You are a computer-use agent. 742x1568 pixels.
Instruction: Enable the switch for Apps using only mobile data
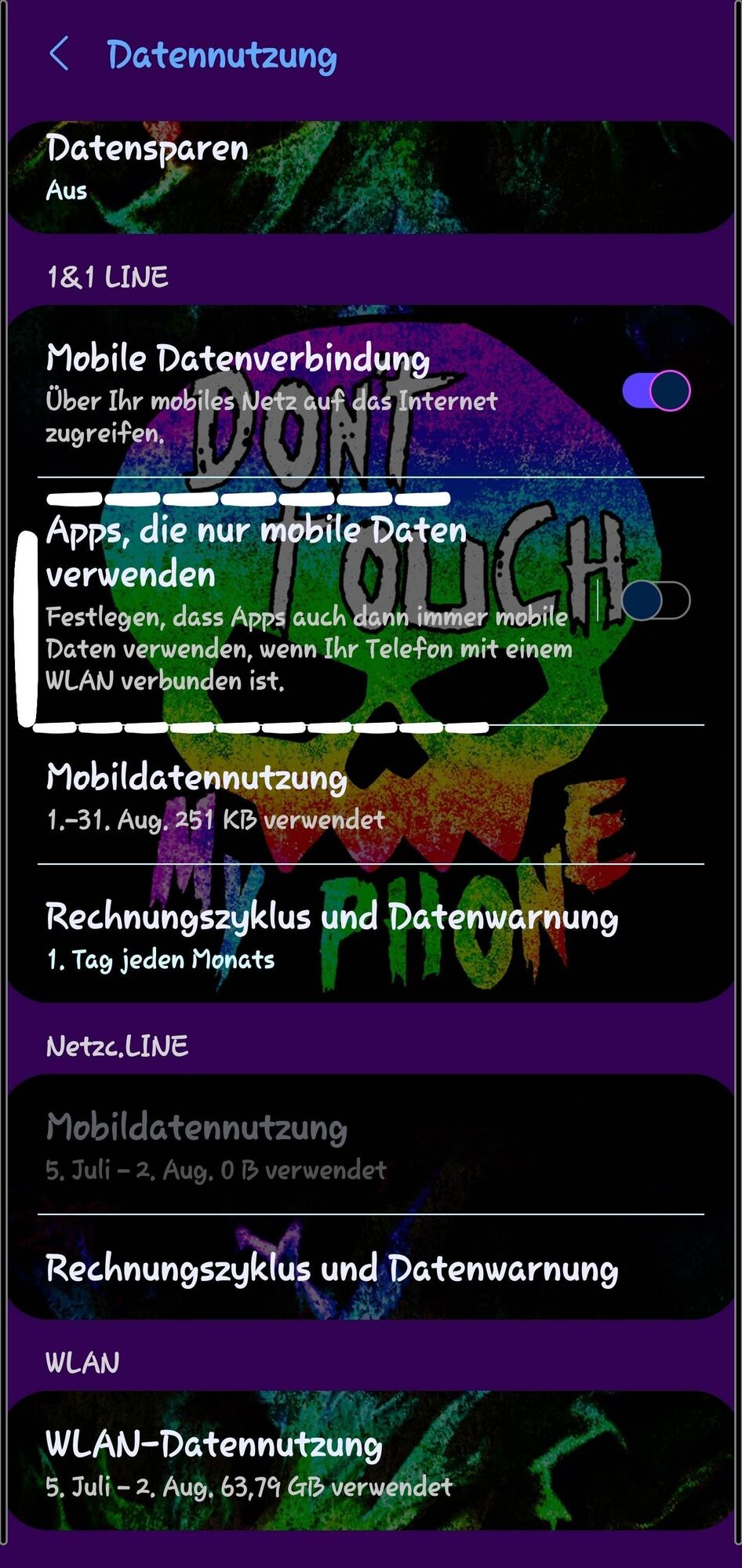(656, 601)
